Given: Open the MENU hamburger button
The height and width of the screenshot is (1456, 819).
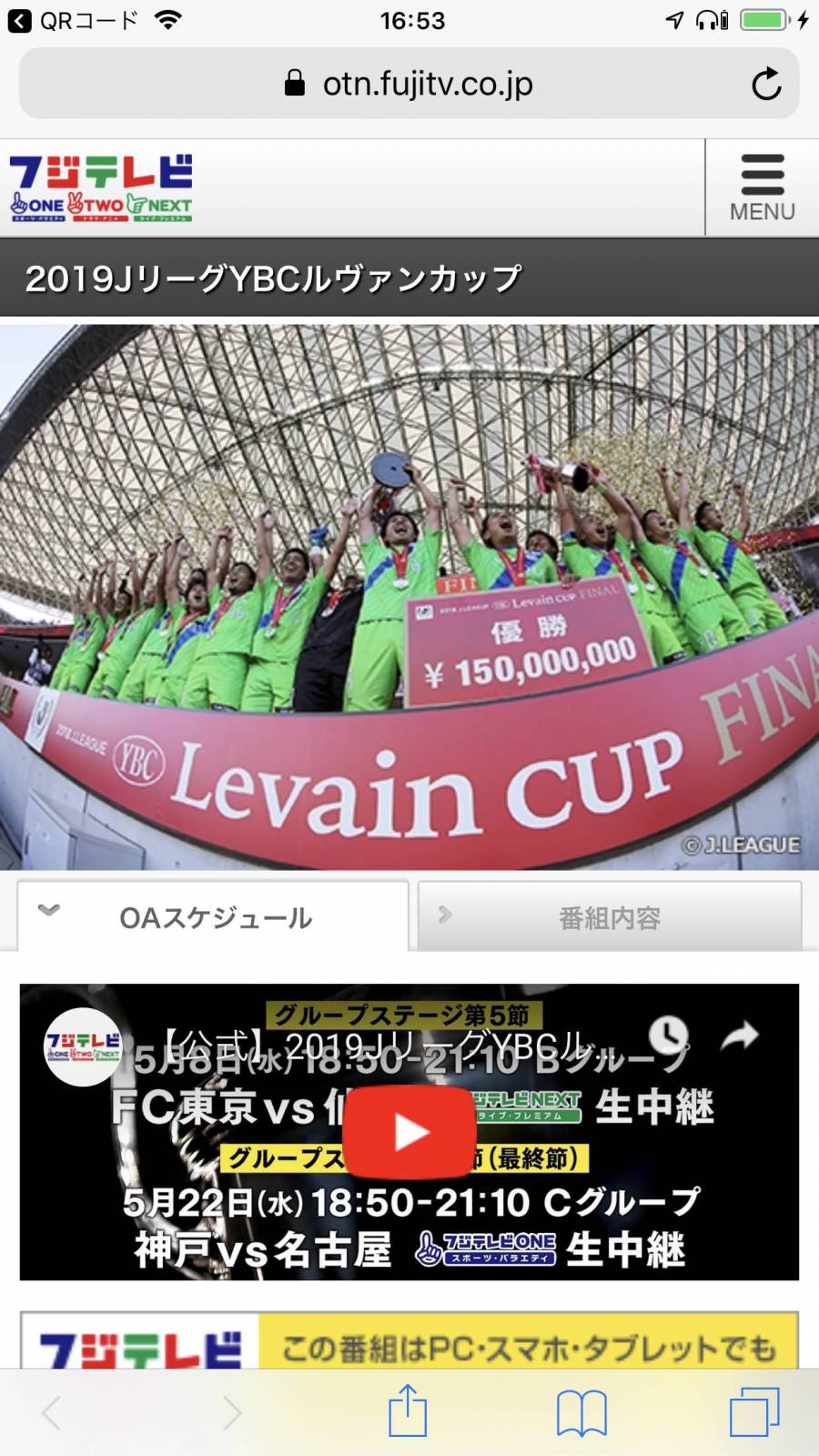Looking at the screenshot, I should [762, 187].
